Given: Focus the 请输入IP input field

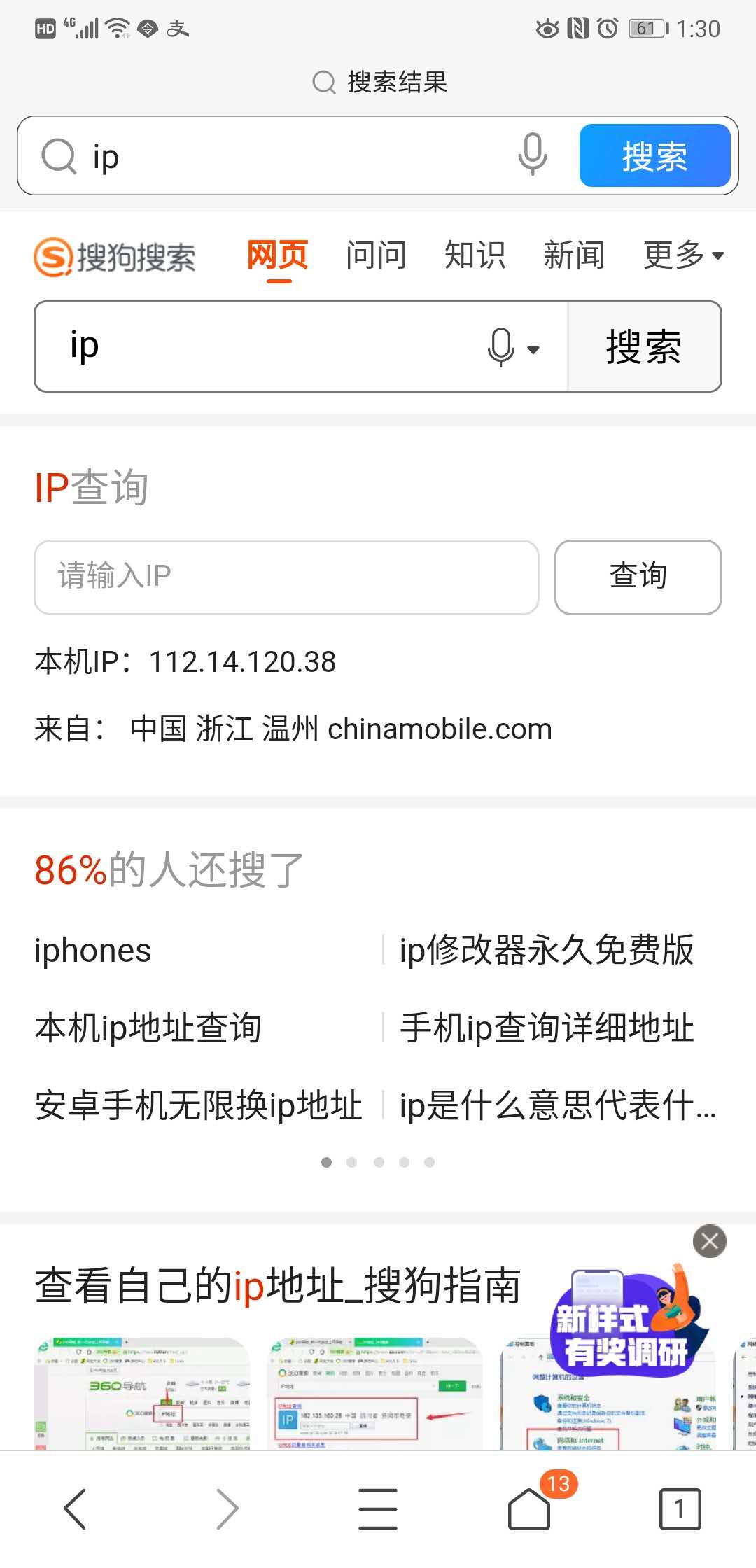Looking at the screenshot, I should (x=286, y=577).
